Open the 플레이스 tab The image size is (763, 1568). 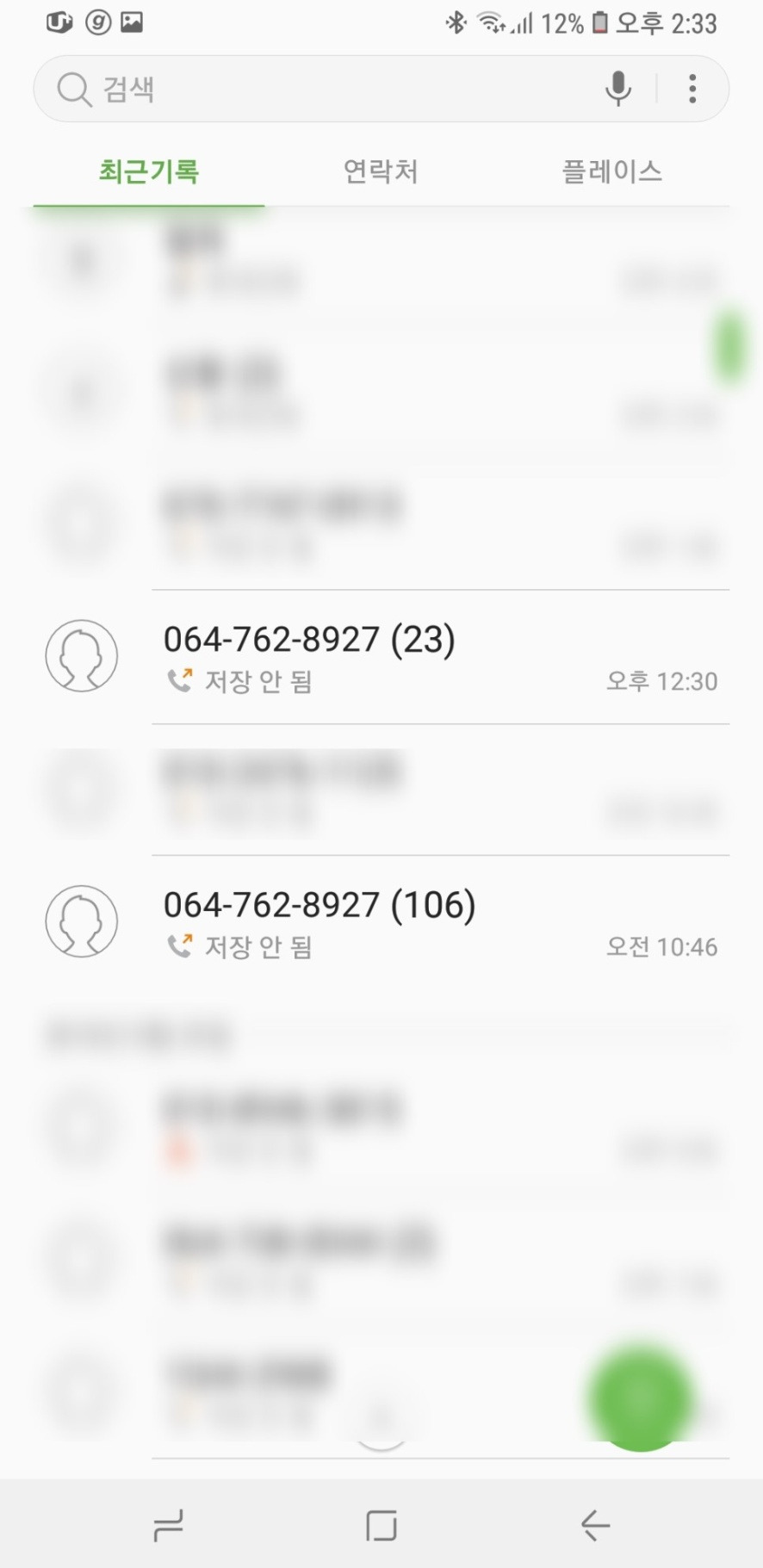pos(611,171)
